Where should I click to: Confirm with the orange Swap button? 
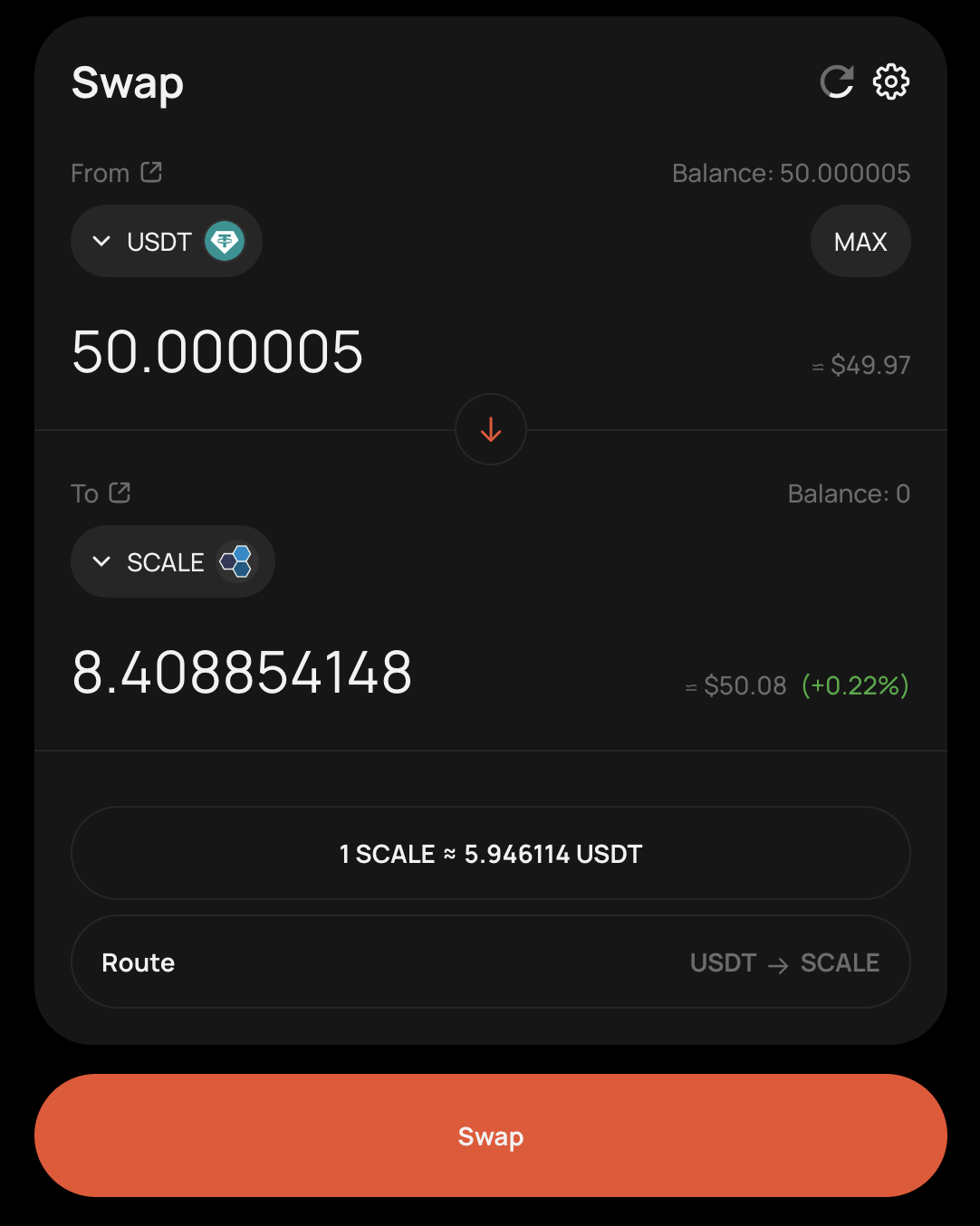click(x=490, y=1136)
